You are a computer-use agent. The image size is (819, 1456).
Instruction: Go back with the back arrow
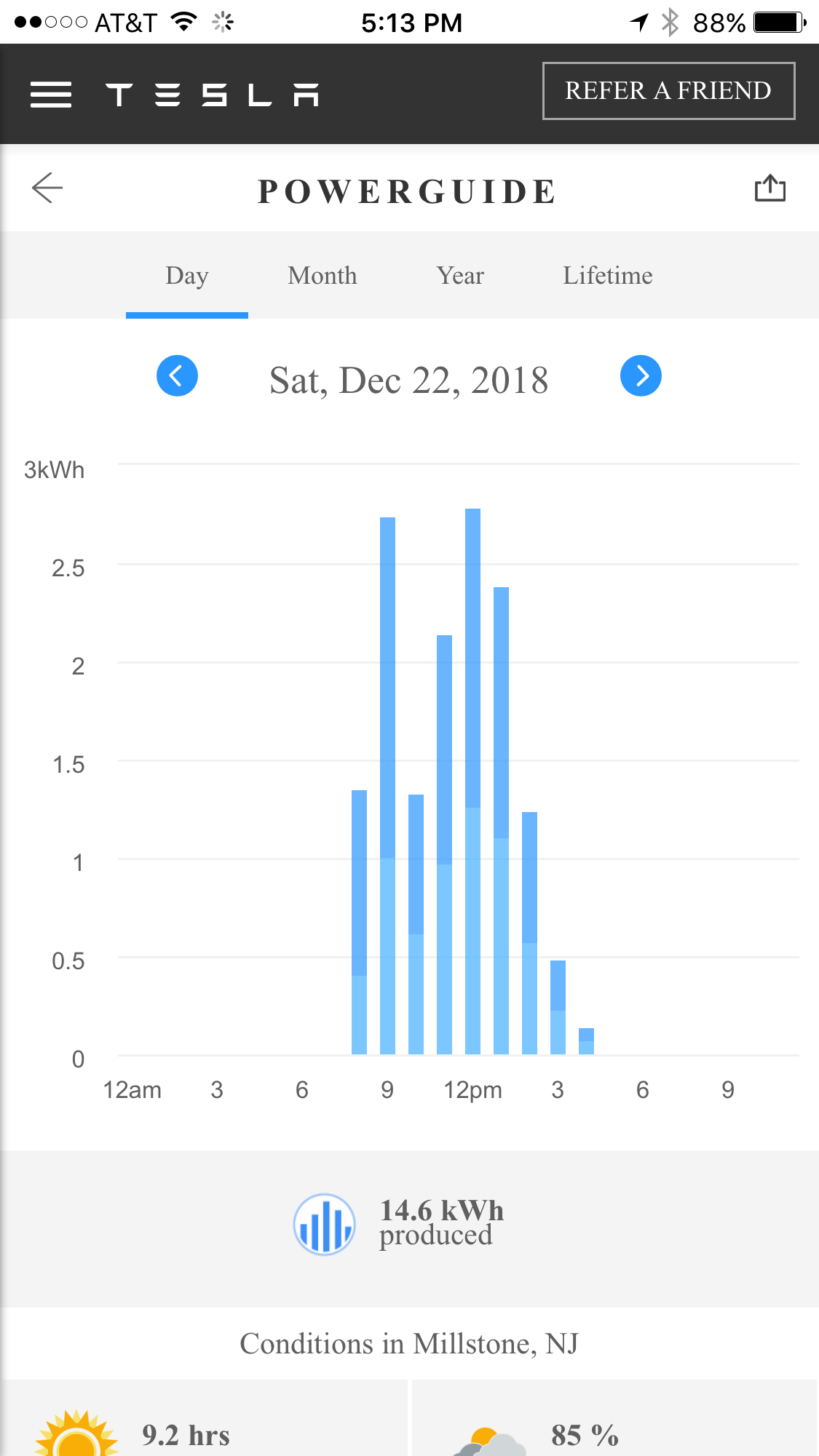click(x=48, y=188)
